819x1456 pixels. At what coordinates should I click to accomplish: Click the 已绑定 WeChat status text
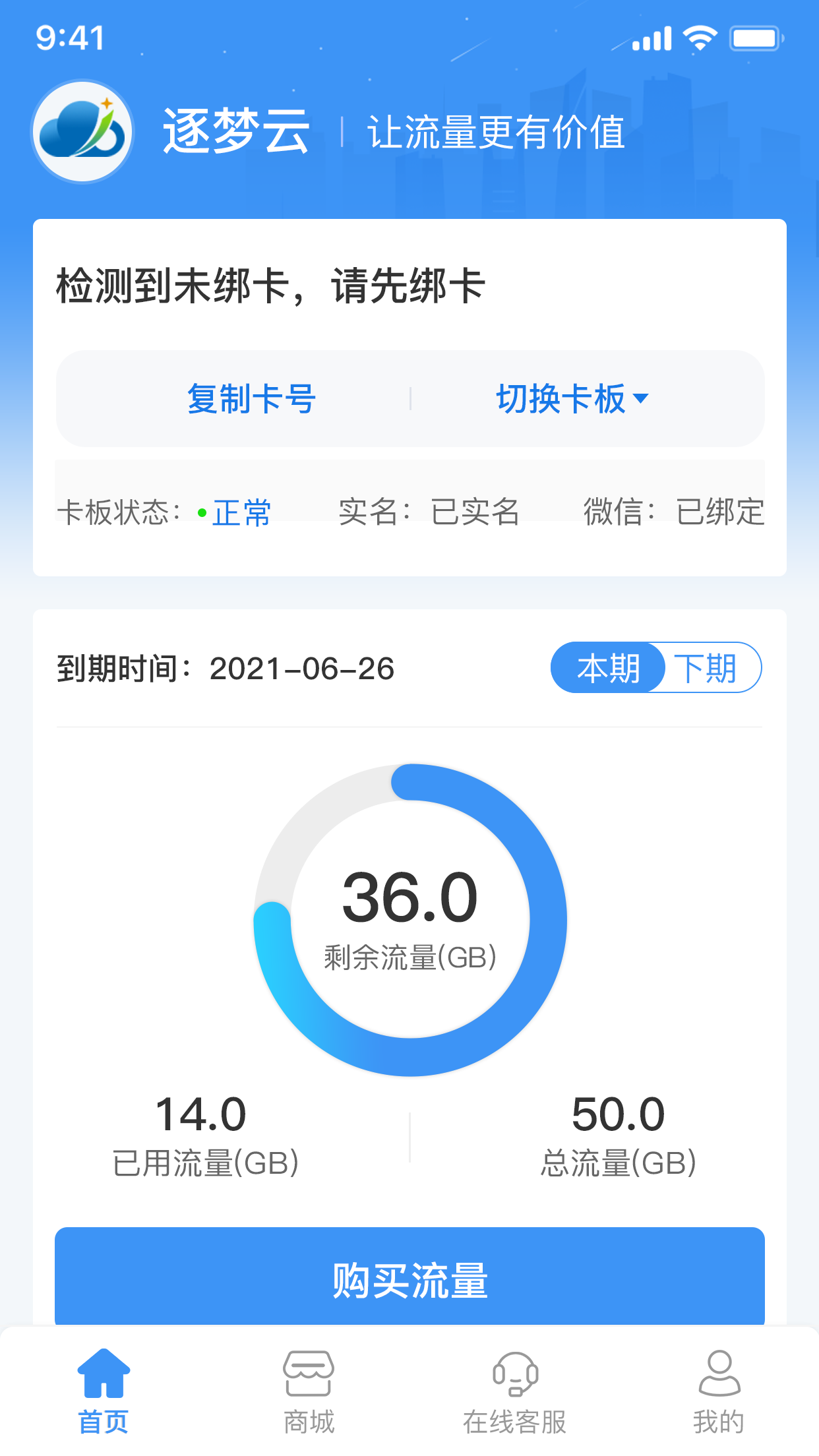click(x=720, y=512)
